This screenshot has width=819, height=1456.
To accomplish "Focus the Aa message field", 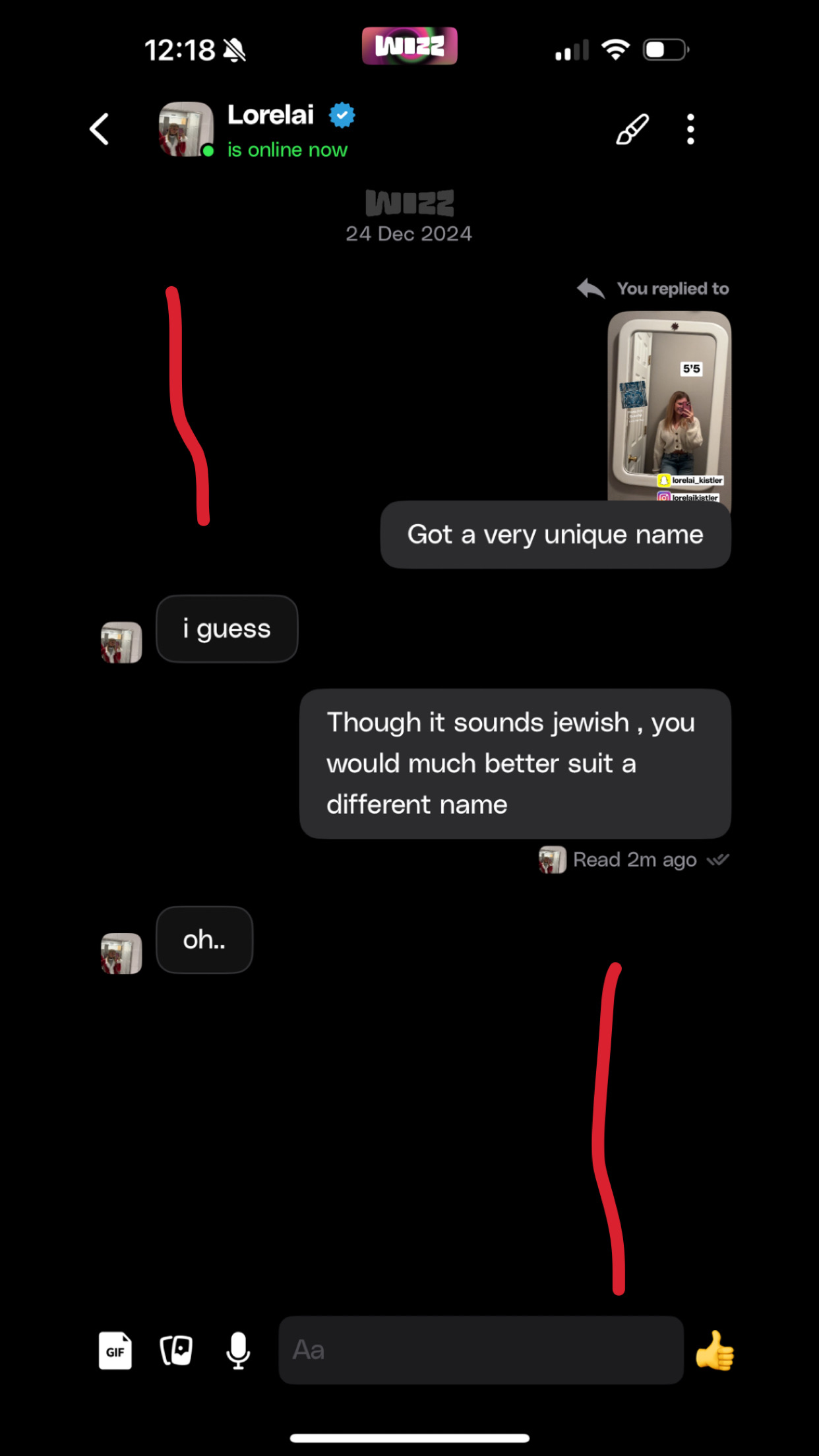I will pyautogui.click(x=480, y=1350).
